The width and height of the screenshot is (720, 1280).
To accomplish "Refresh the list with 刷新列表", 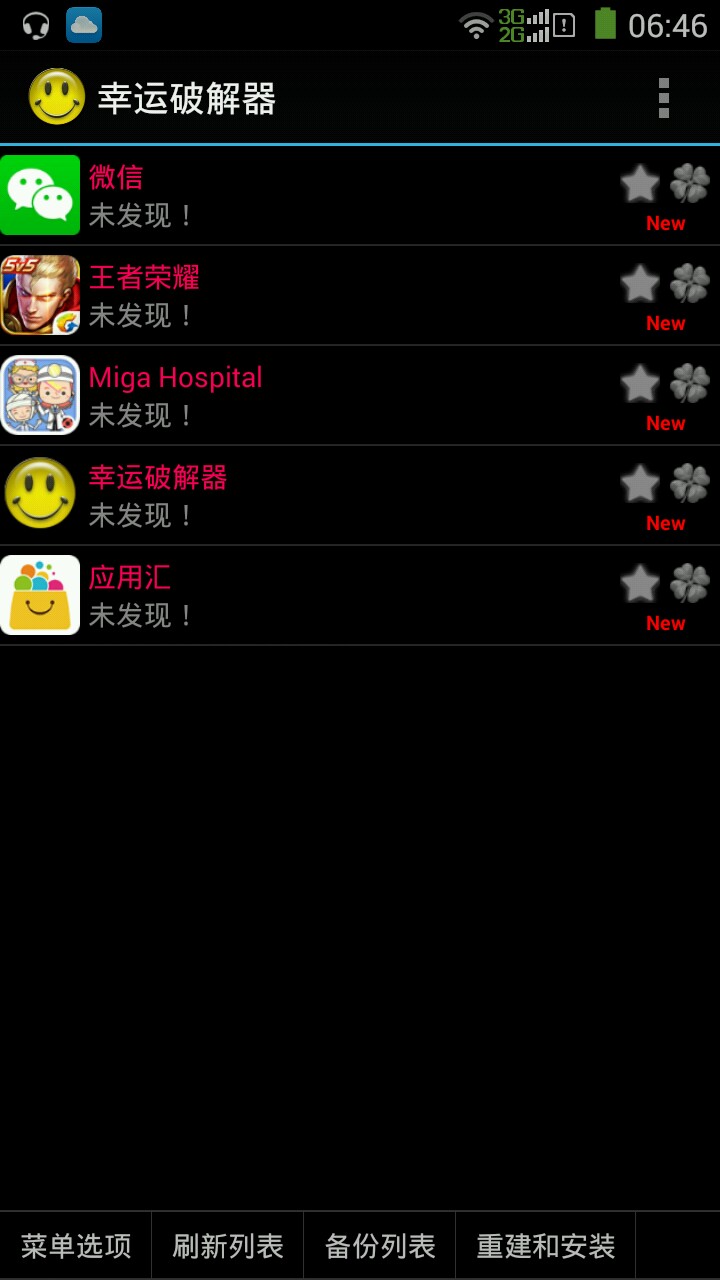I will click(228, 1246).
